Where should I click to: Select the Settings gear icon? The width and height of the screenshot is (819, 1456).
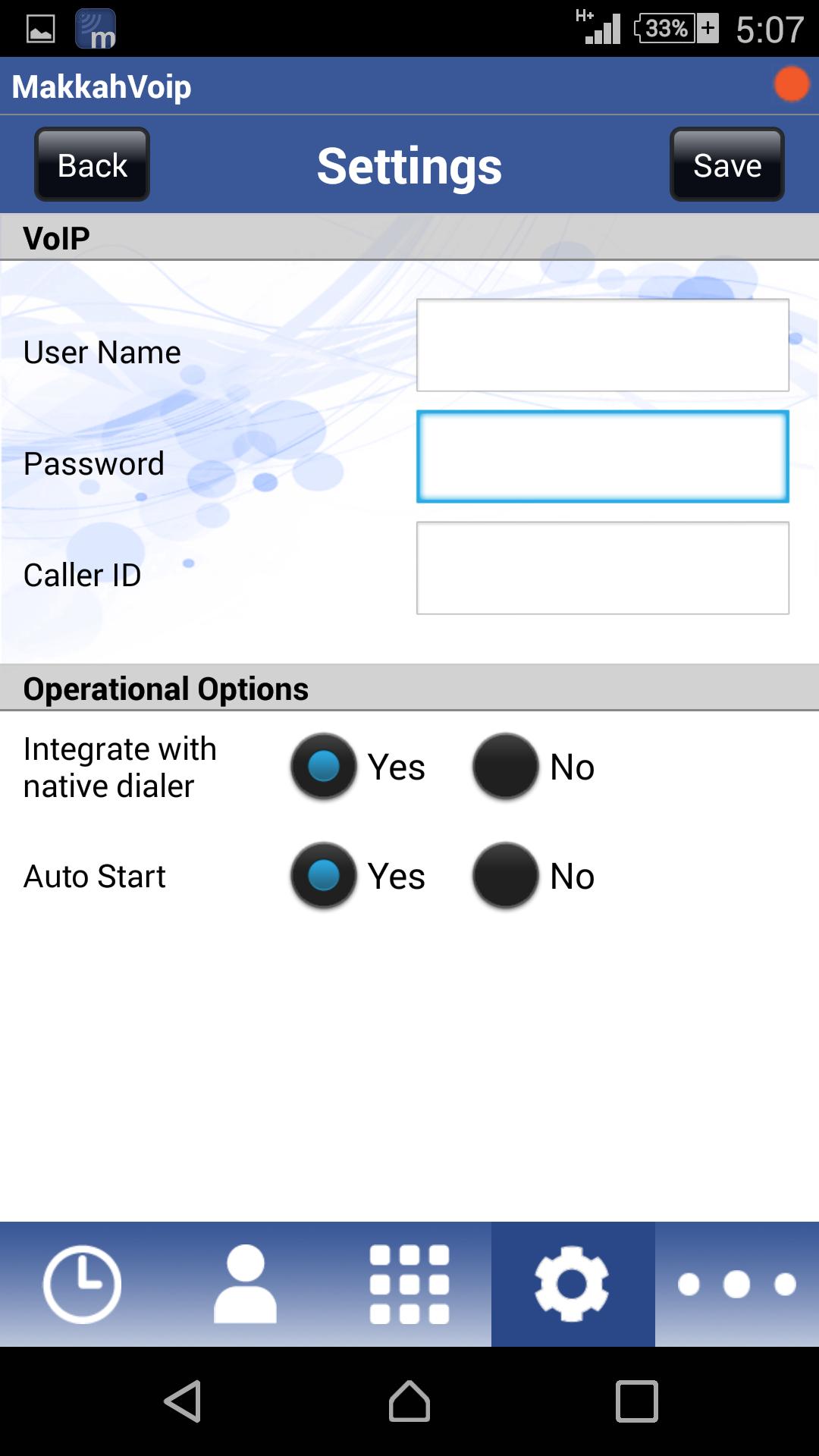[573, 1282]
